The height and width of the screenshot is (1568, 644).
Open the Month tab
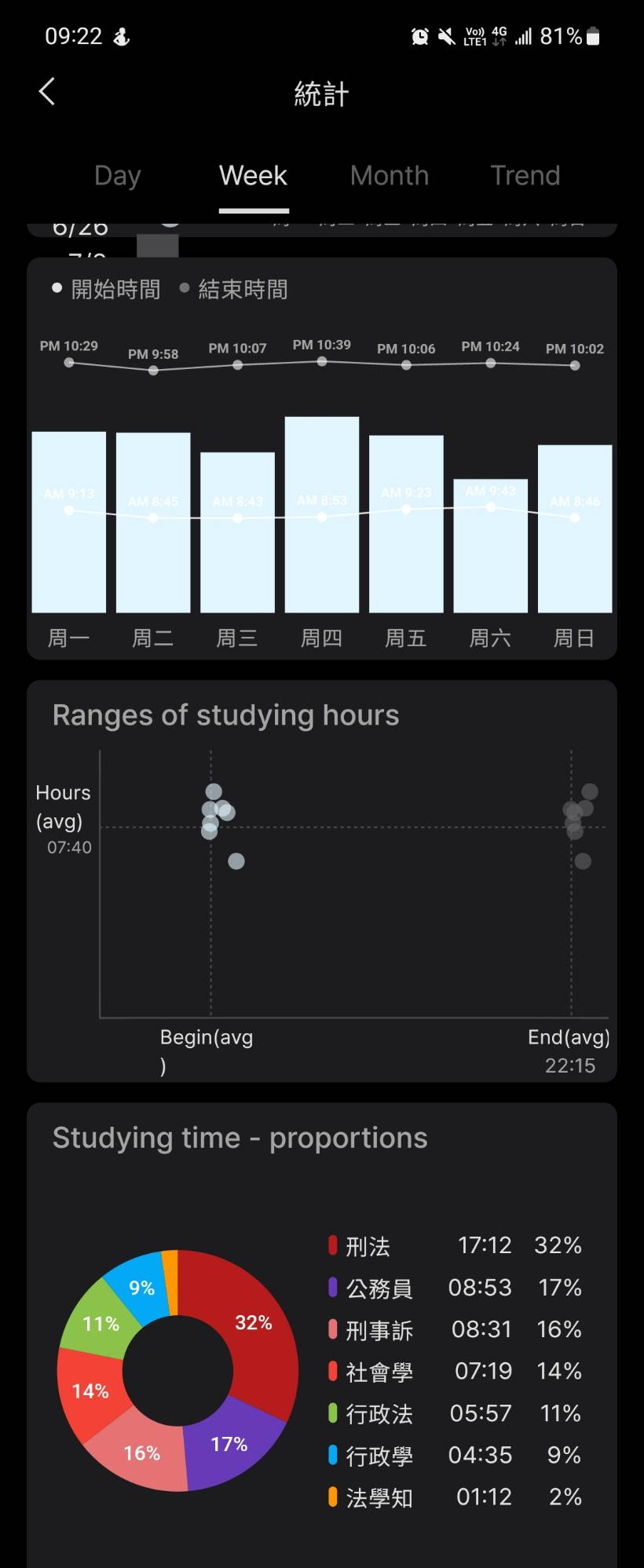390,175
